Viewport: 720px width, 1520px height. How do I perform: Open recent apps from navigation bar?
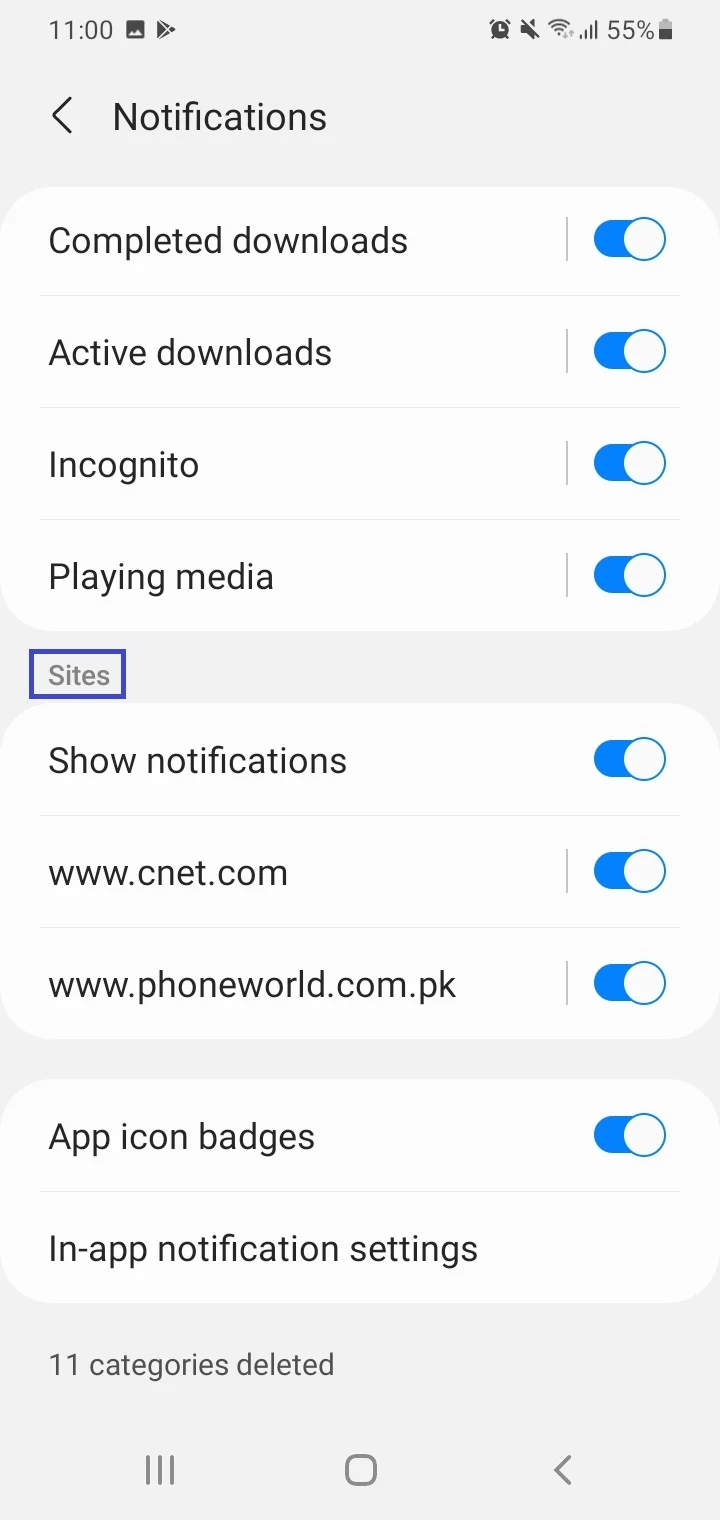160,1470
